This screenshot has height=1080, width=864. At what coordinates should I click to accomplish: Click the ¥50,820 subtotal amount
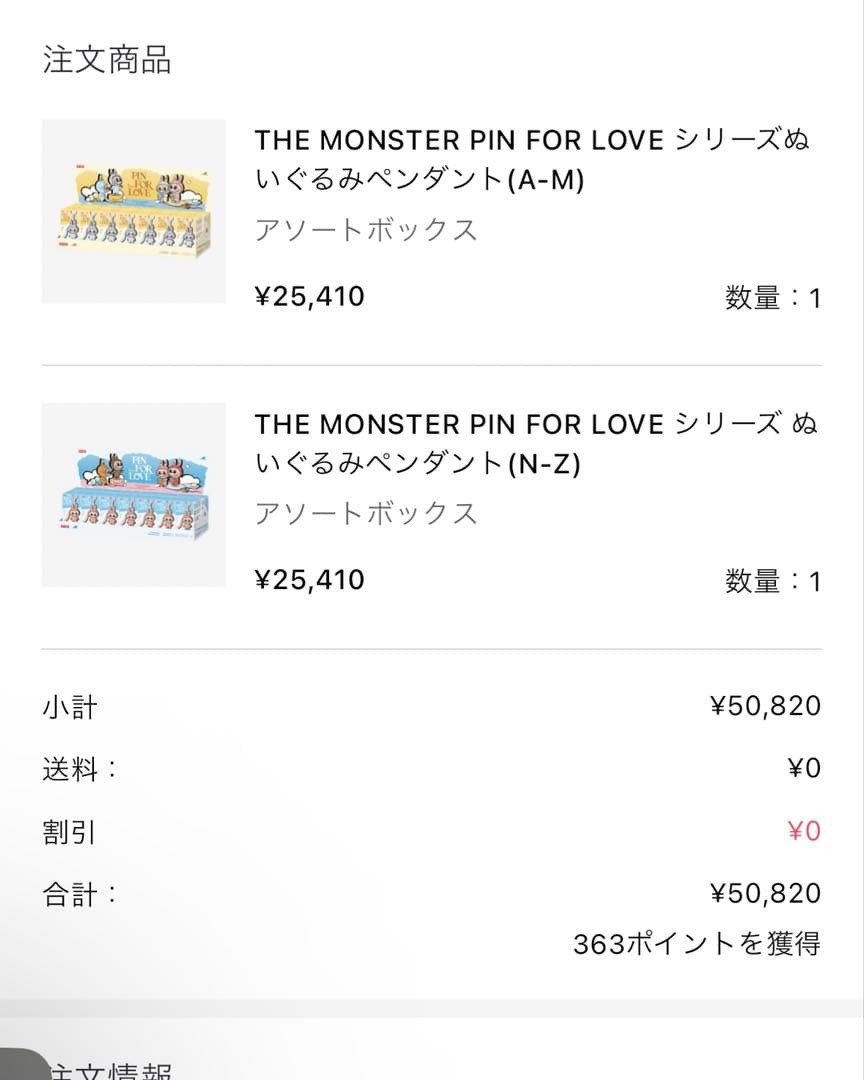tap(777, 705)
